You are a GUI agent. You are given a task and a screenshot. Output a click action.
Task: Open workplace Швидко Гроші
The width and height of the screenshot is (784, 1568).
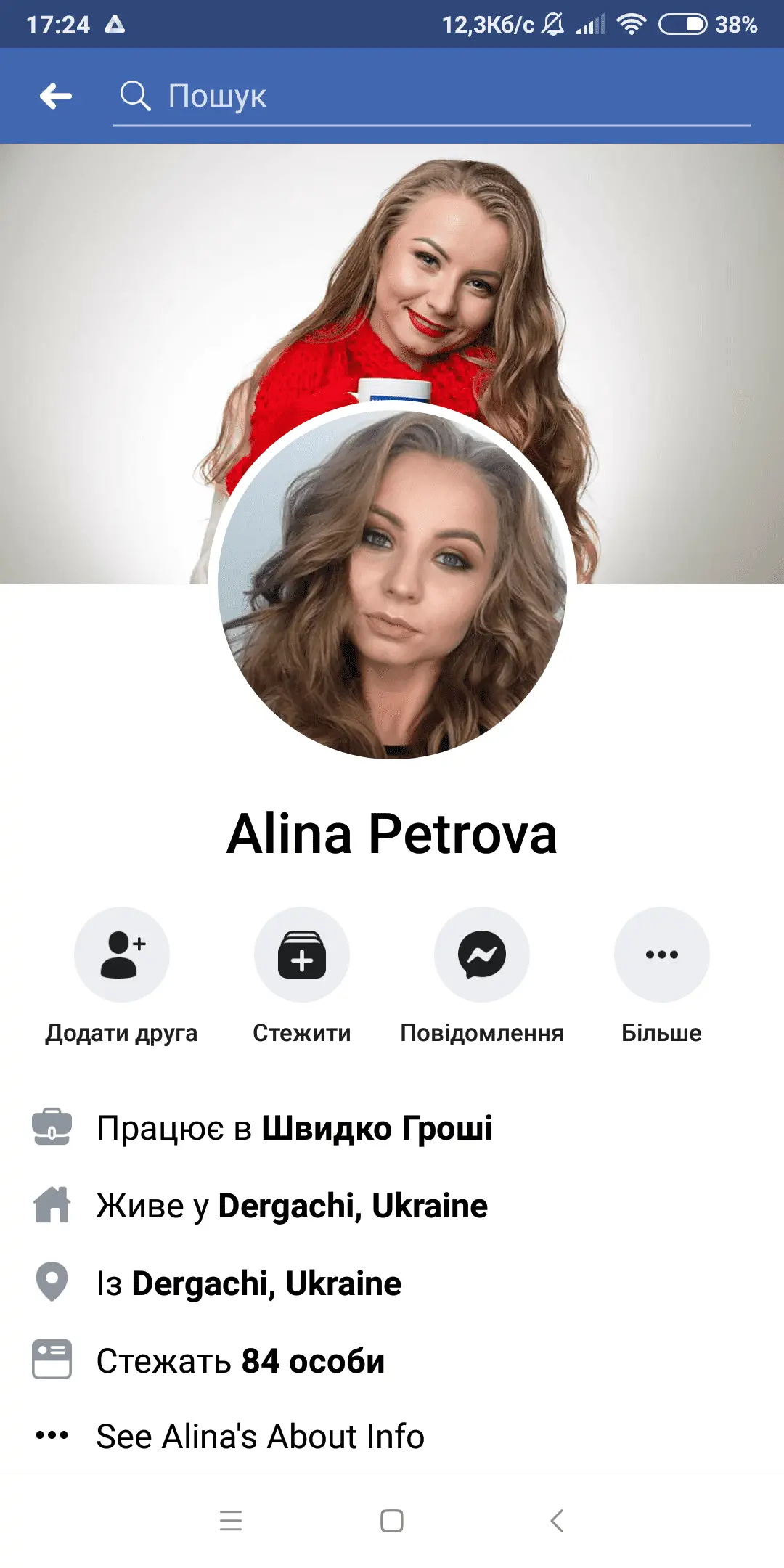[x=376, y=1128]
